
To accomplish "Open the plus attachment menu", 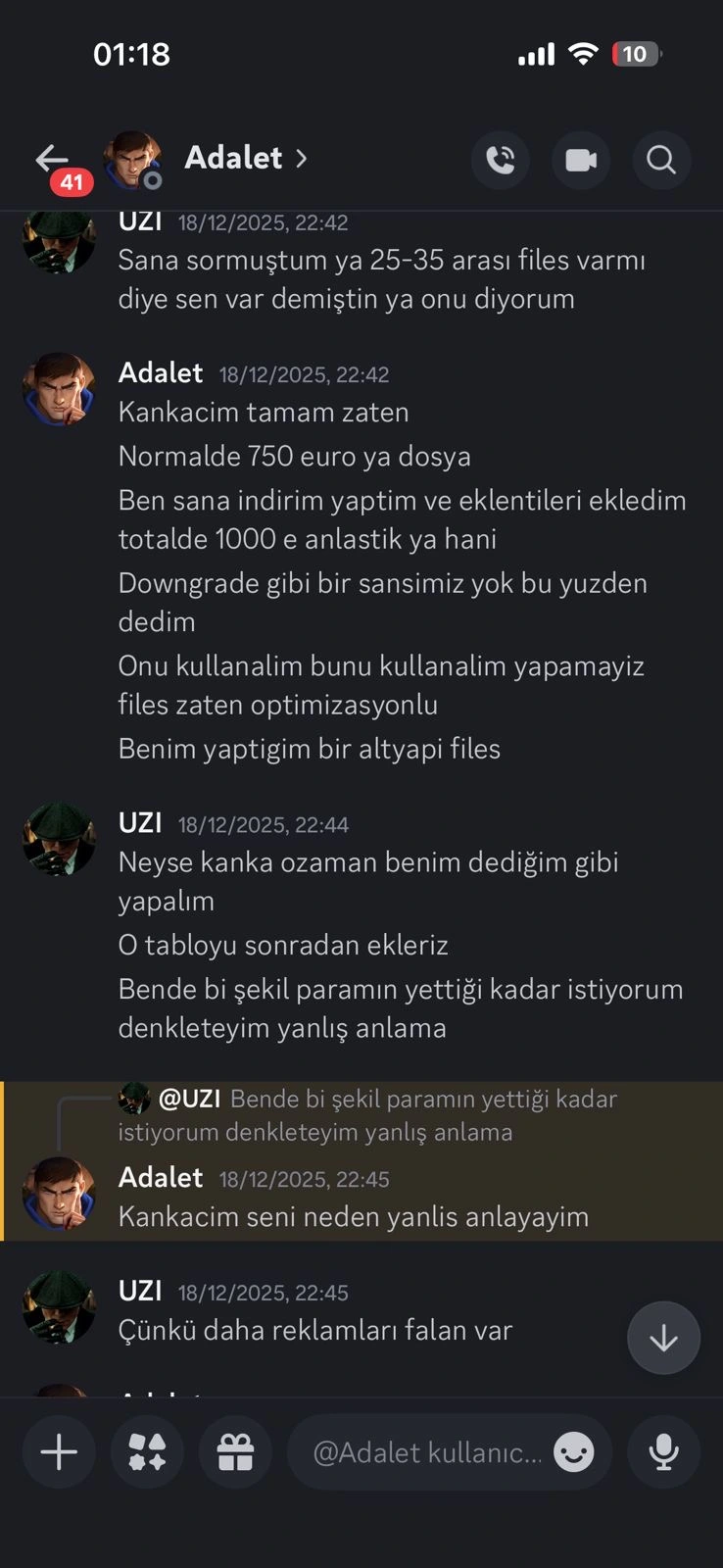I will click(x=59, y=1451).
